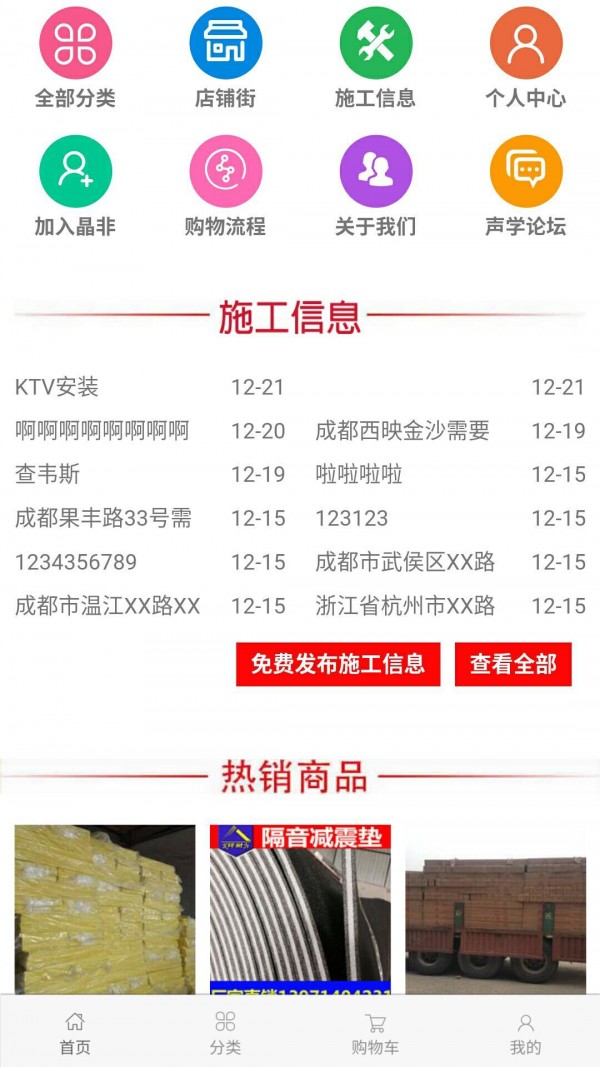Image resolution: width=600 pixels, height=1067 pixels.
Task: Tap 查看全部 to see all posts
Action: [513, 664]
